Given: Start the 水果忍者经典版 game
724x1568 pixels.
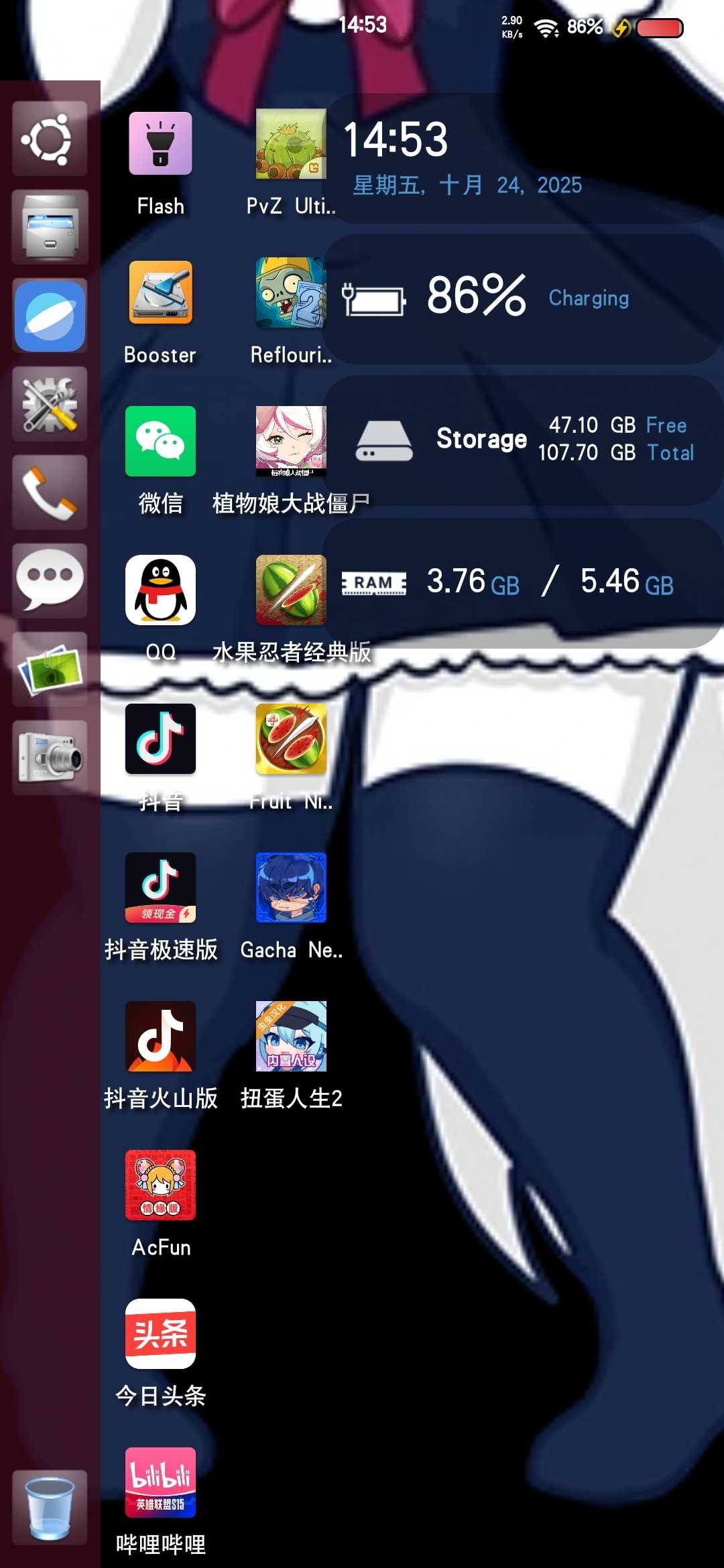Looking at the screenshot, I should pos(291,590).
